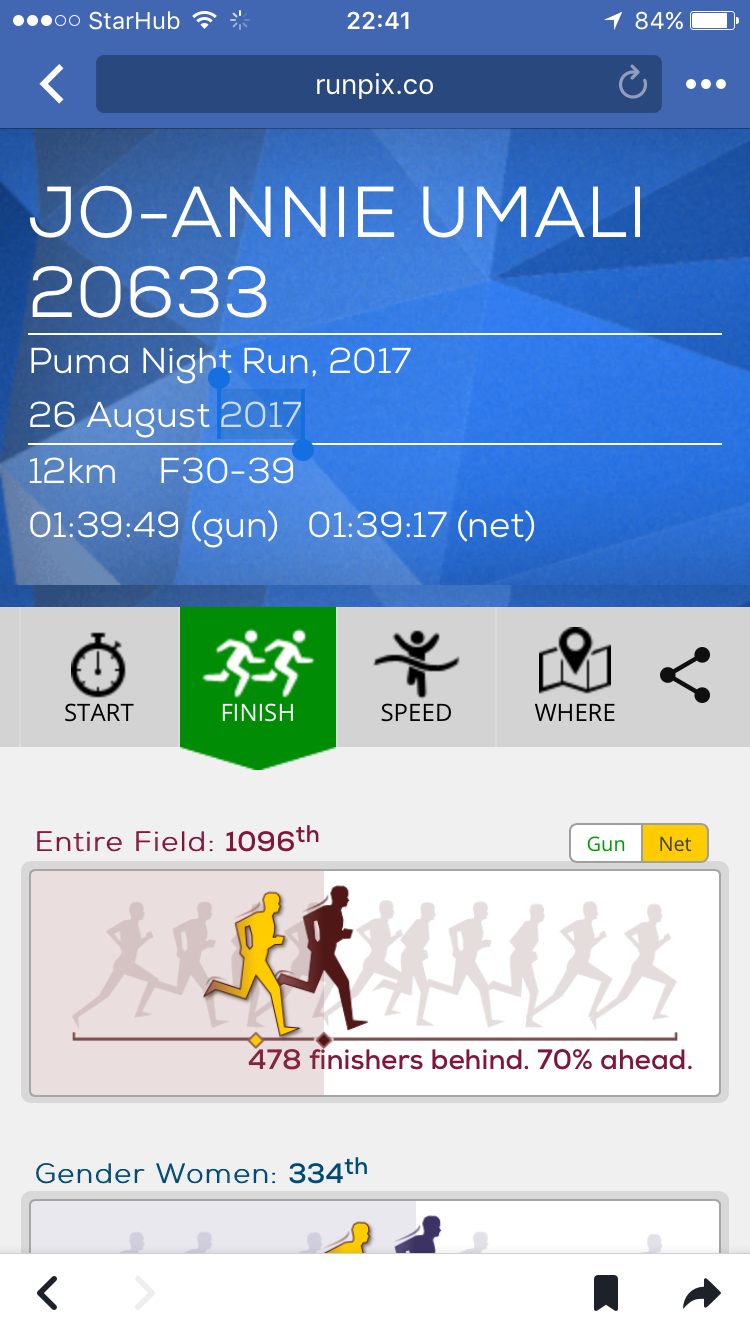Tap the forward share arrow at bottom
Viewport: 750px width, 1334px height.
[x=701, y=1293]
